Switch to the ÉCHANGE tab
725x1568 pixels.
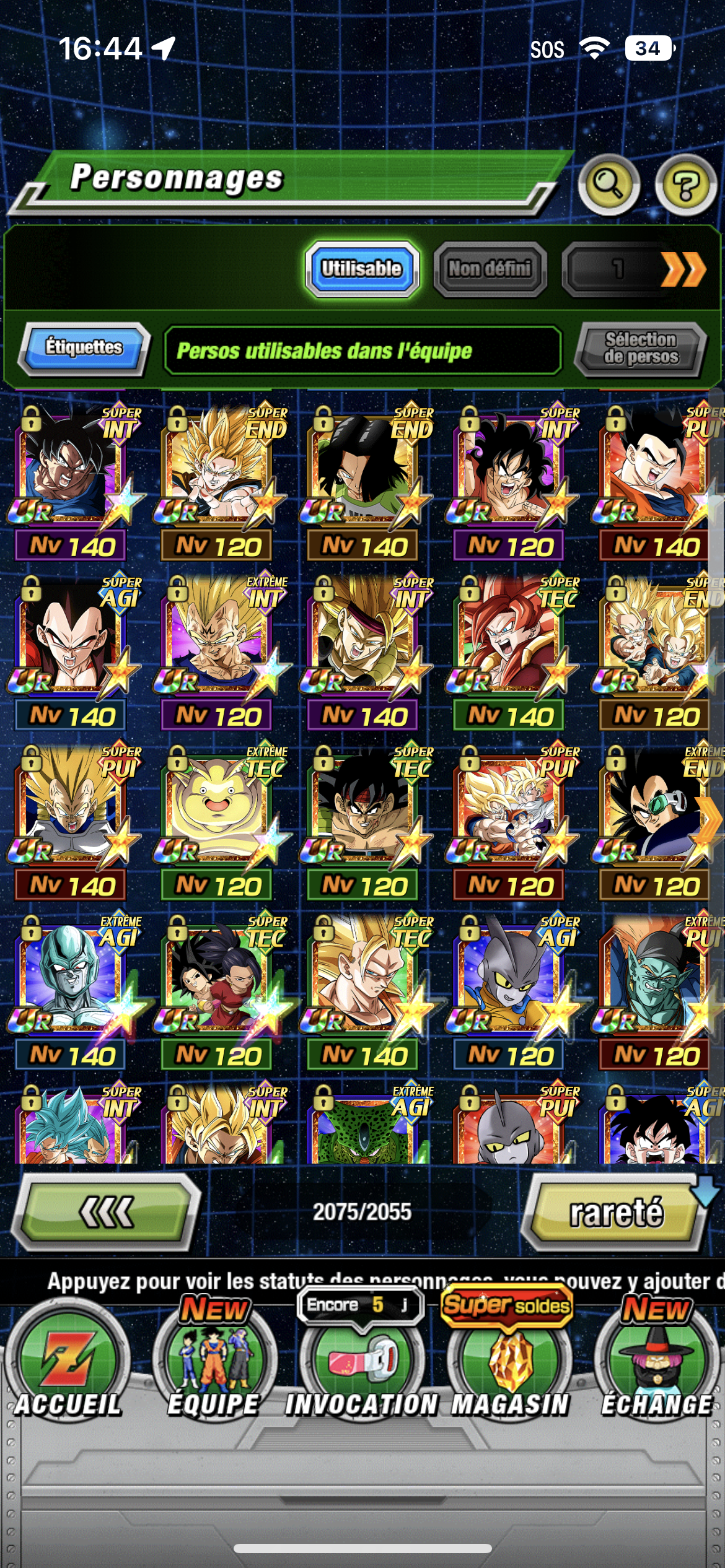[657, 1369]
